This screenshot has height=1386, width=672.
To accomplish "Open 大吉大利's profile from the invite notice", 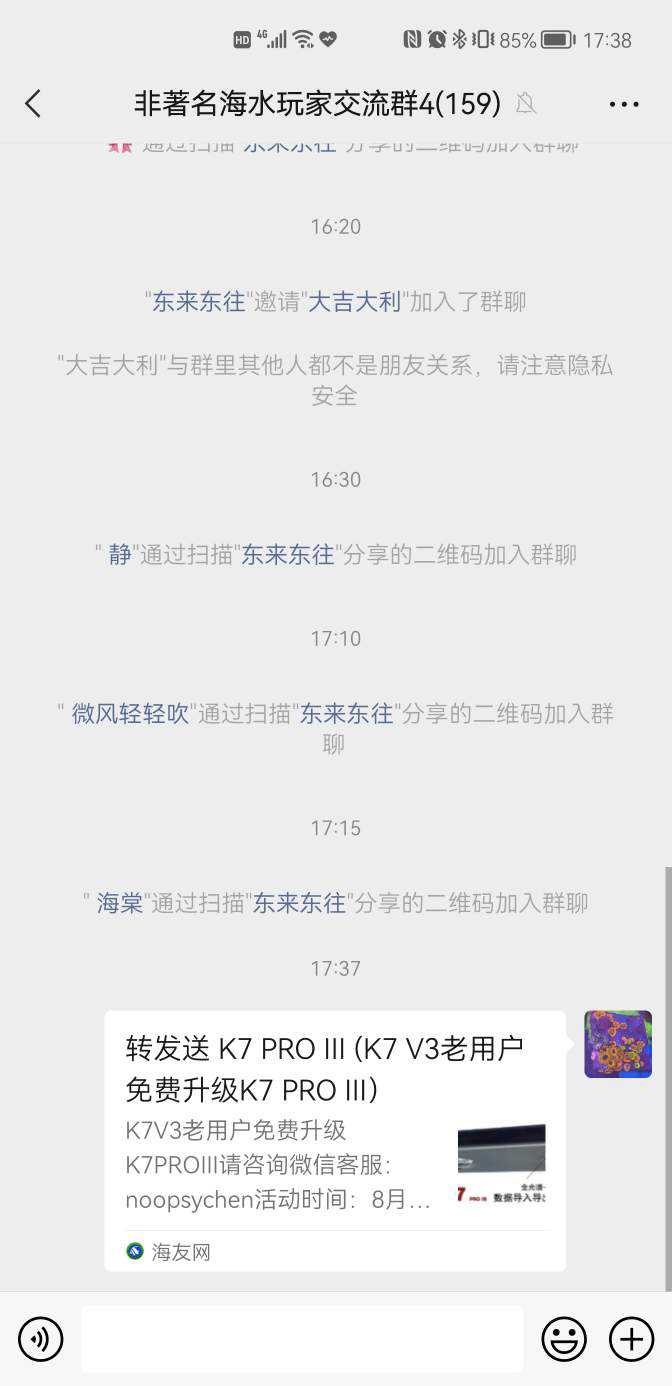I will tap(354, 302).
